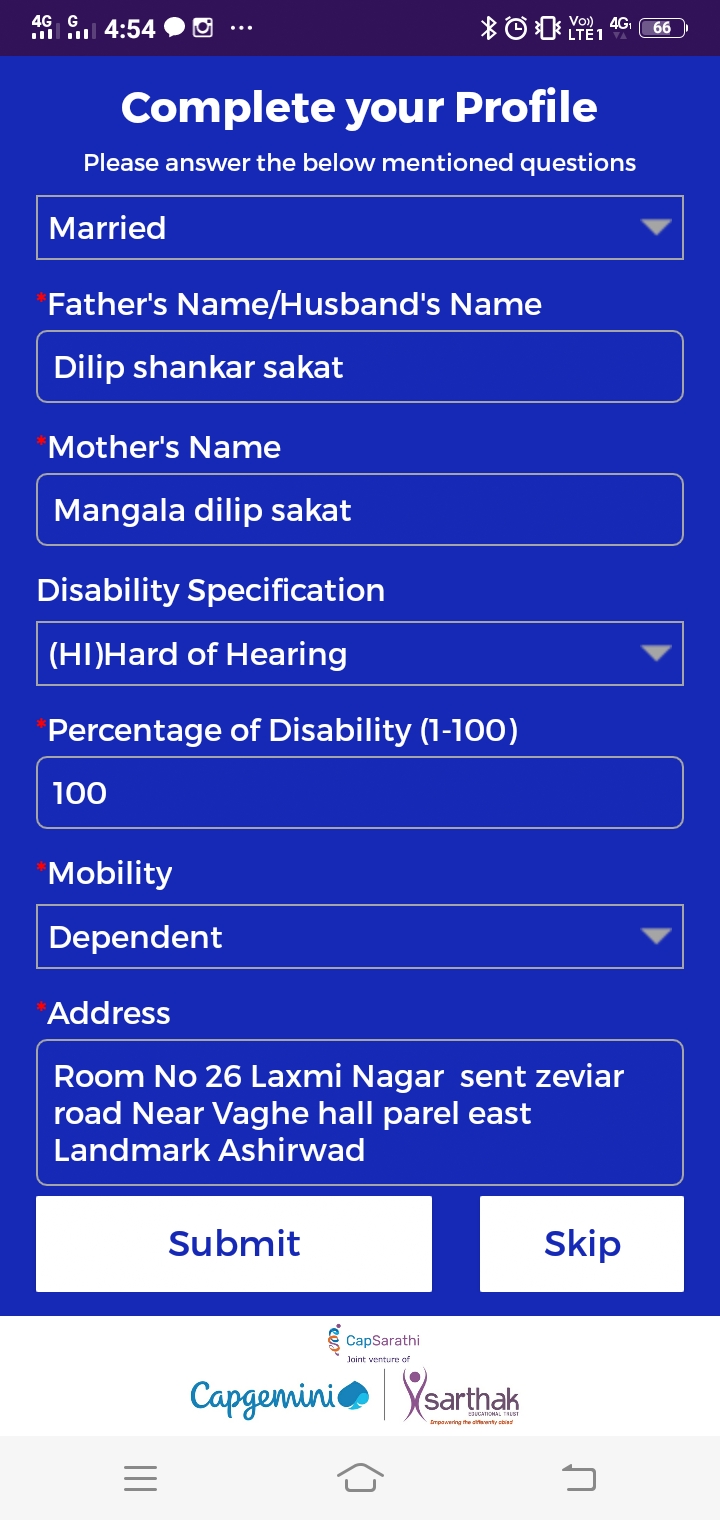Submit the profile form
Screen dimensions: 720x1520
[234, 1244]
